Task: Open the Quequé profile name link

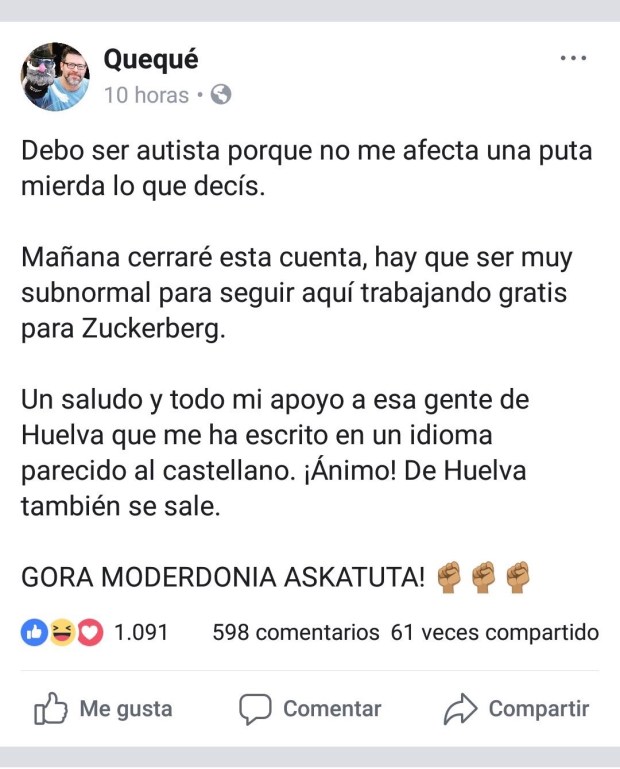Action: (x=150, y=60)
